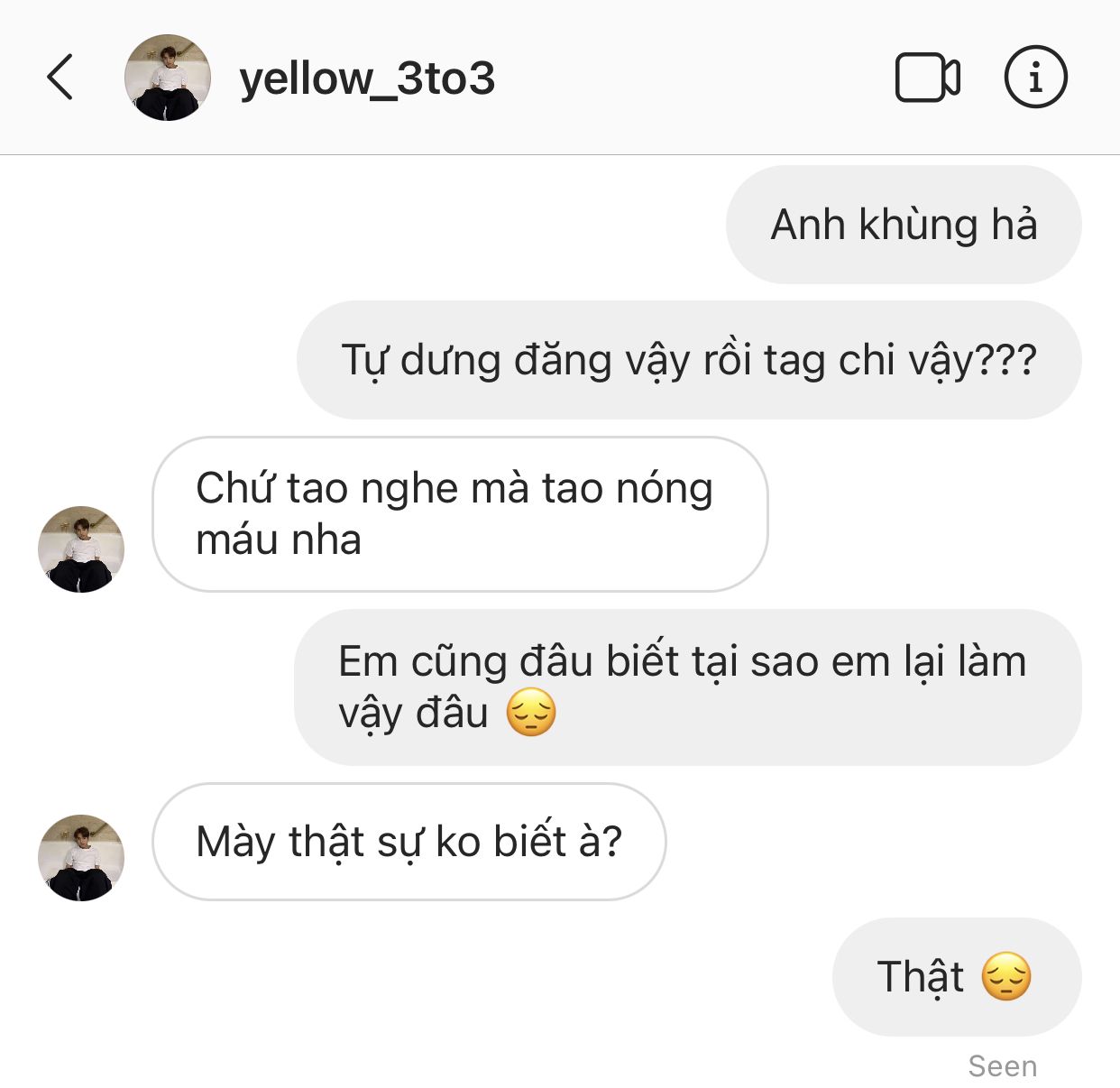
Task: Open yellow_3to3 username in the header
Action: [x=367, y=78]
